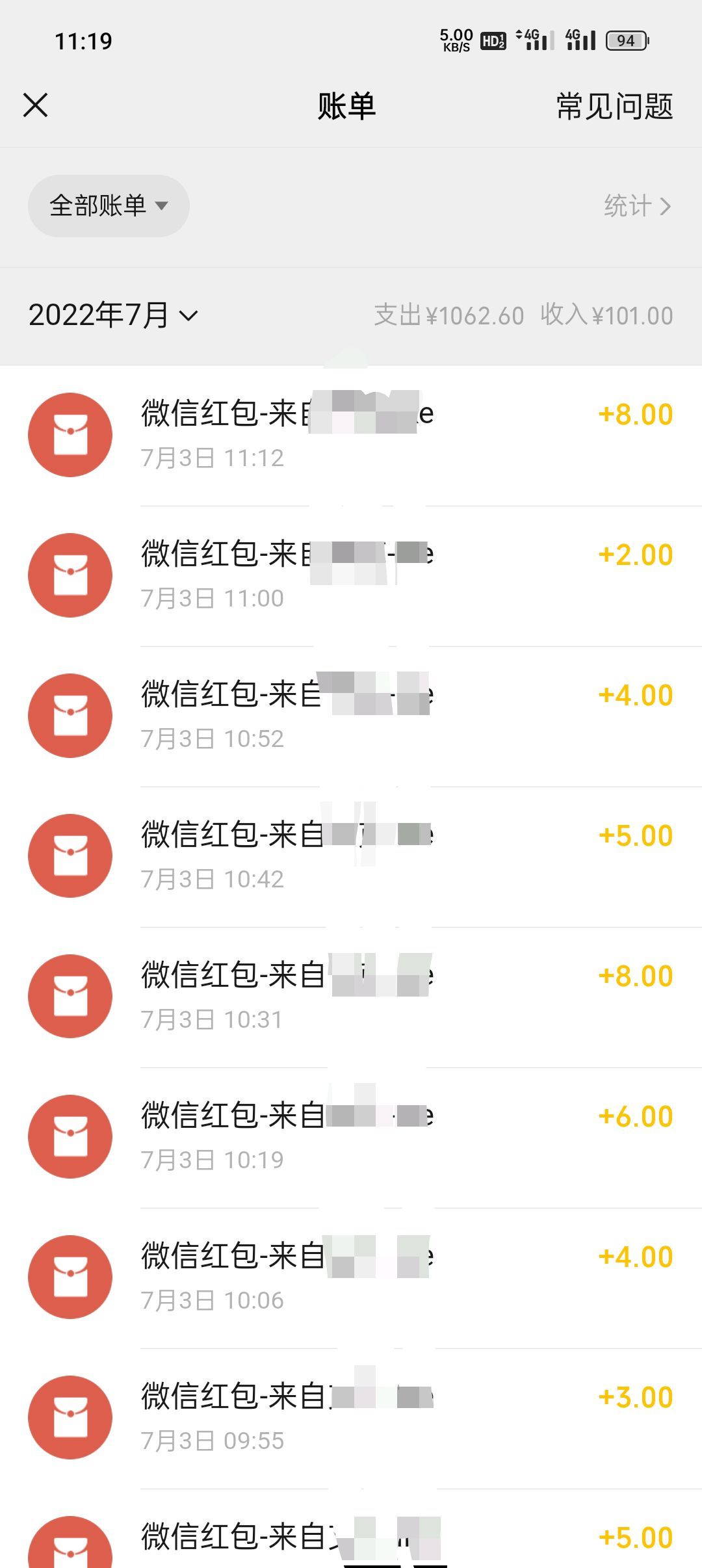Open 统计 statistics page
The image size is (702, 1568).
637,206
